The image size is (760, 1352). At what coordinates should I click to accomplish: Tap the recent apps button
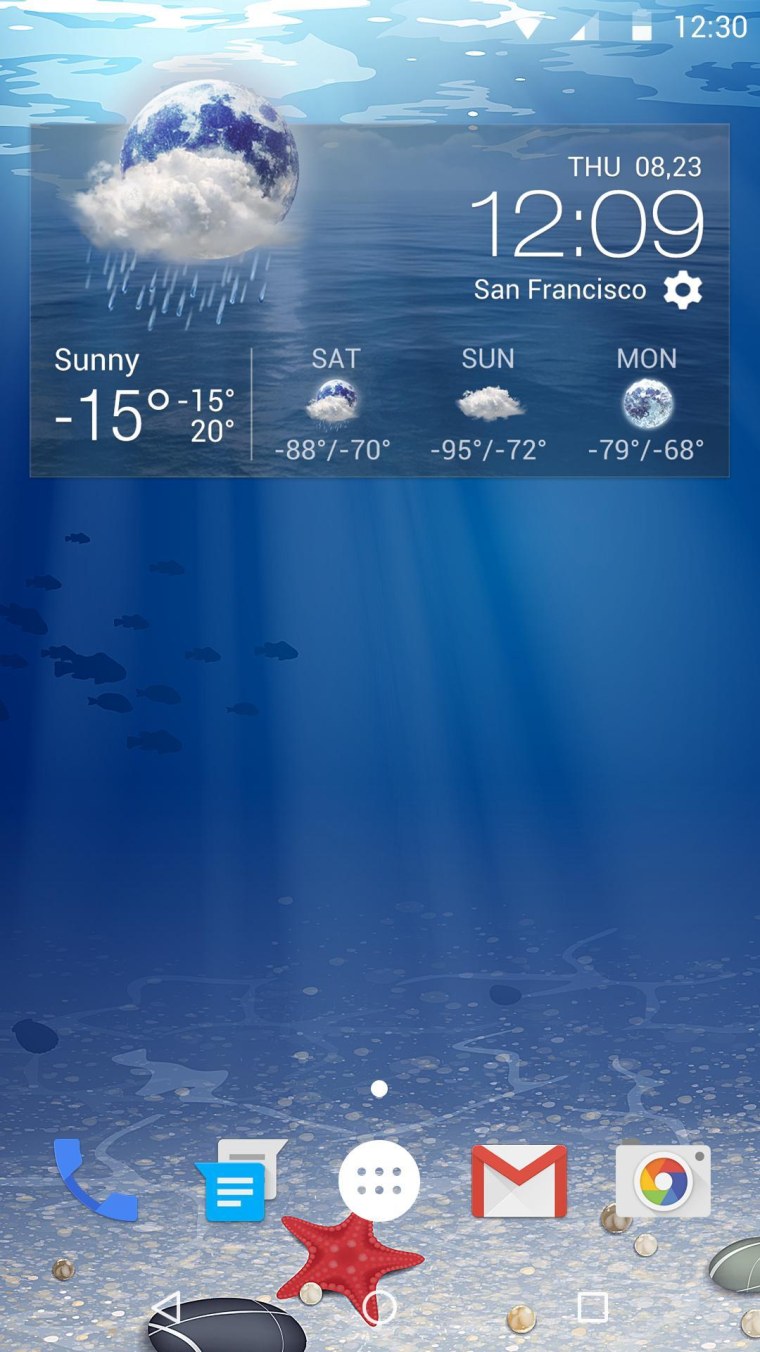592,1307
